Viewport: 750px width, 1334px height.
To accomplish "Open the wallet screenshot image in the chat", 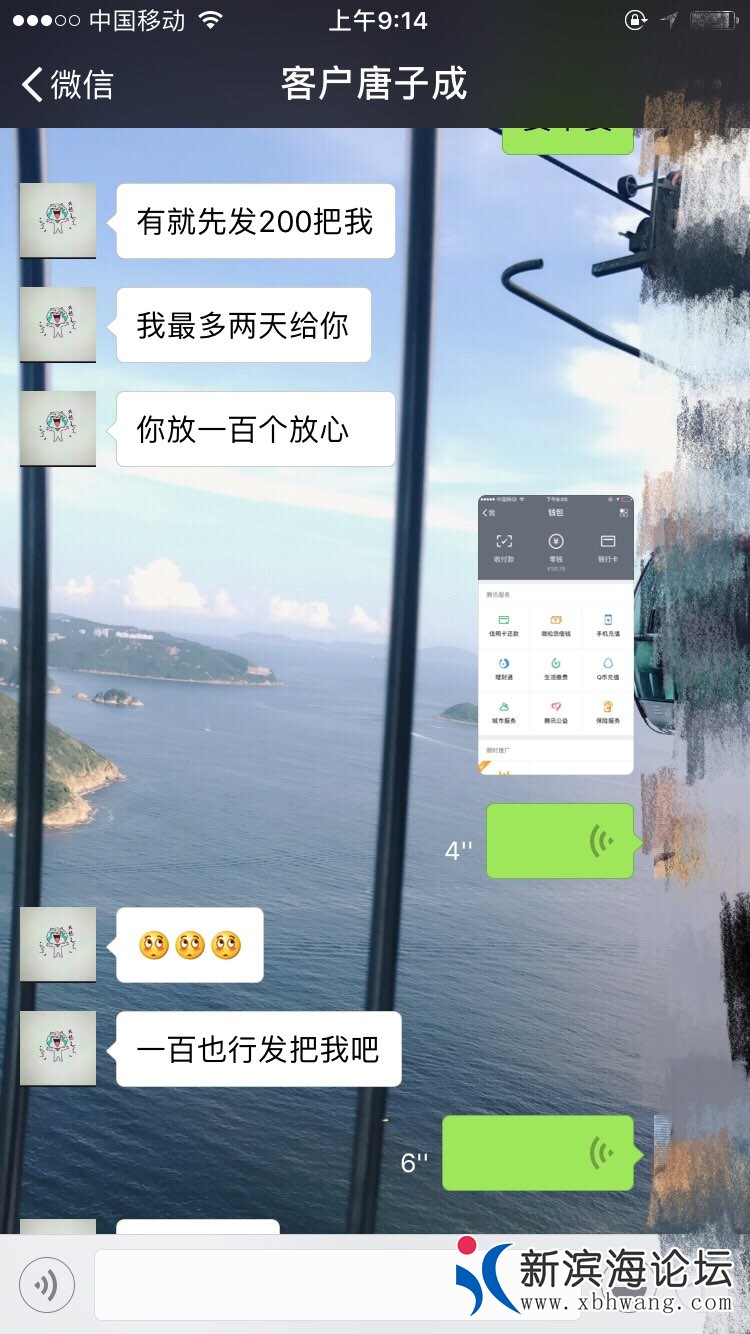I will pos(556,634).
